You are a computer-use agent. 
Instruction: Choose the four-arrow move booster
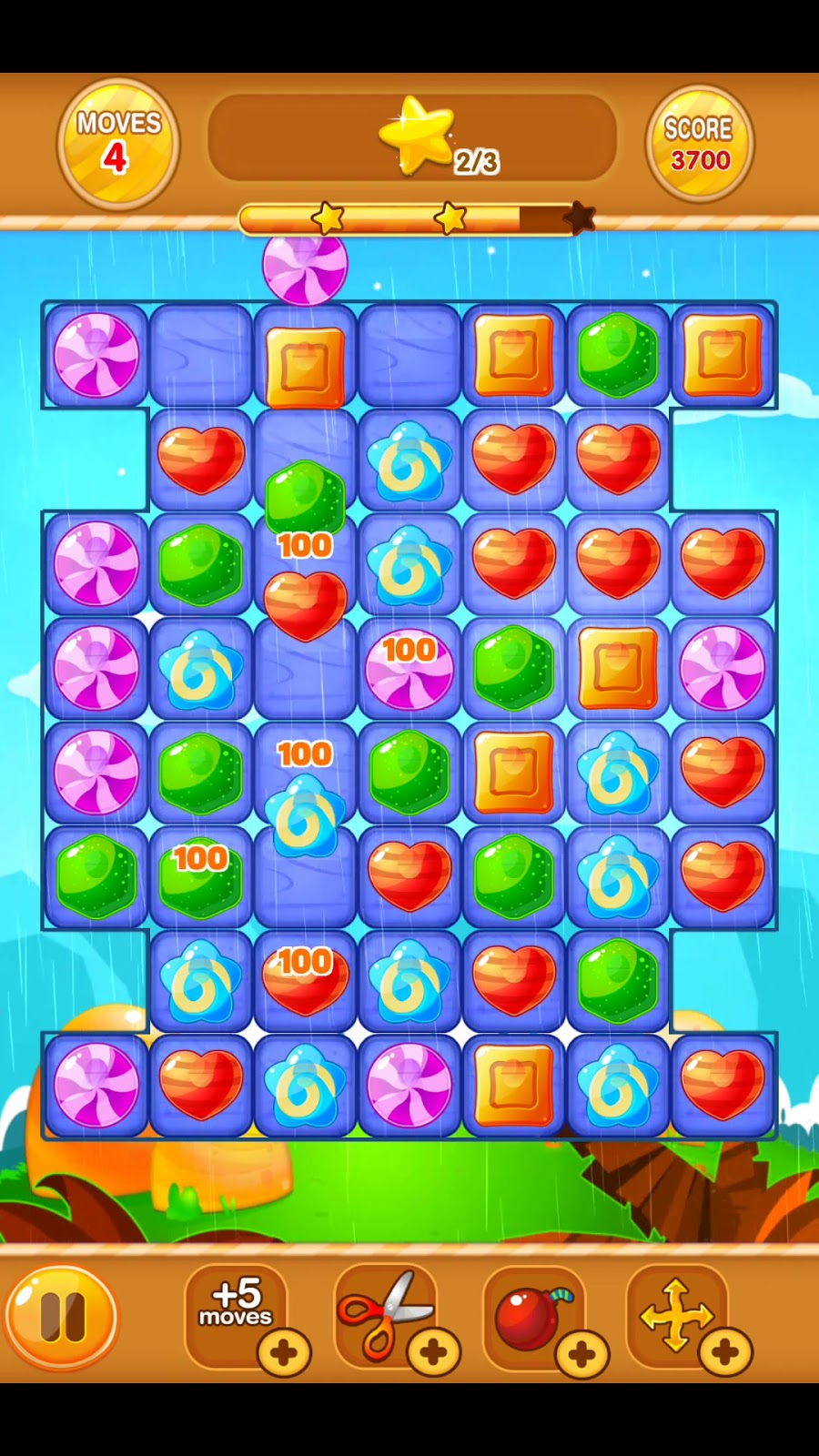(x=676, y=1315)
